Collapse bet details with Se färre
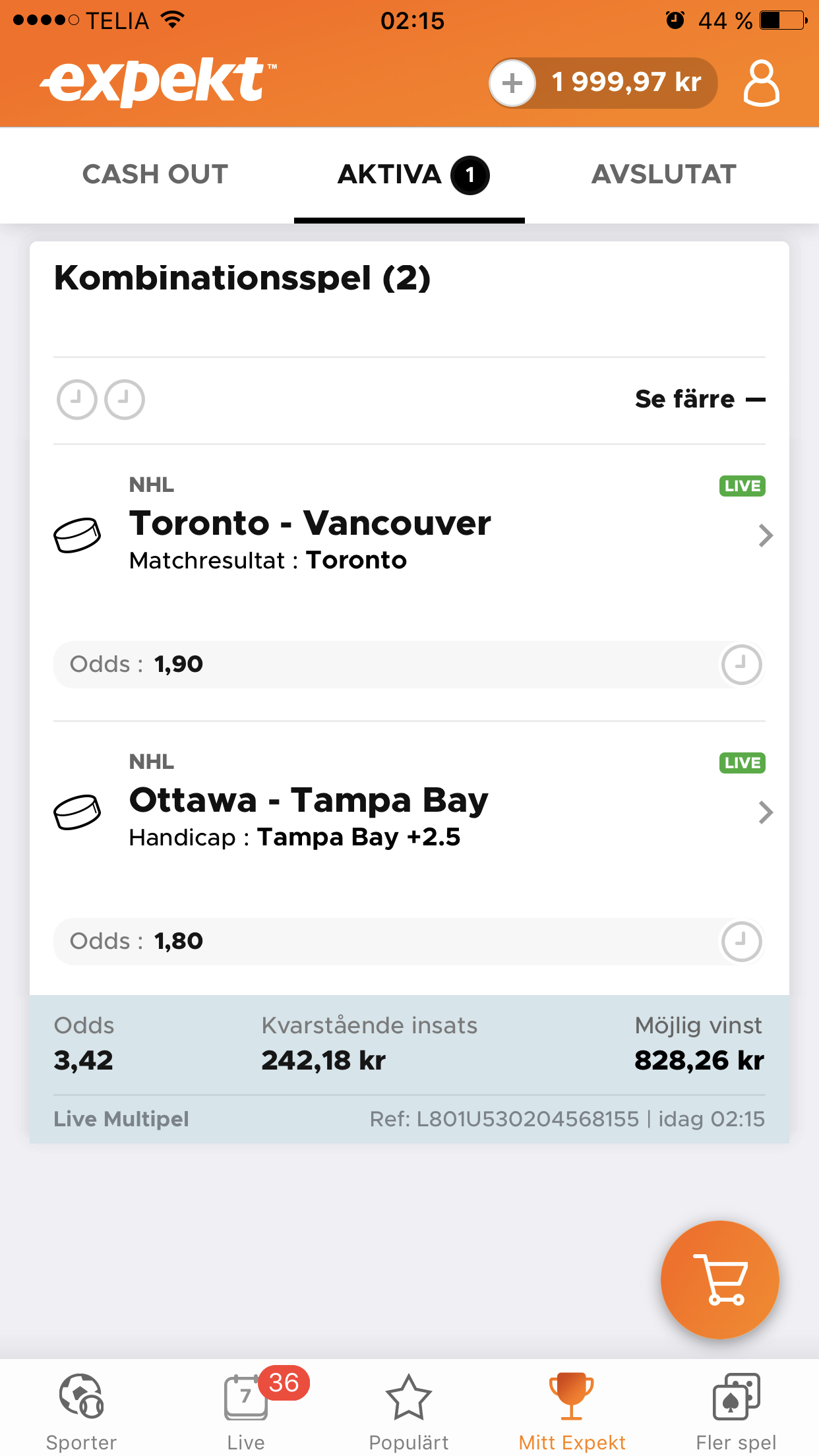The width and height of the screenshot is (819, 1456). click(x=700, y=400)
